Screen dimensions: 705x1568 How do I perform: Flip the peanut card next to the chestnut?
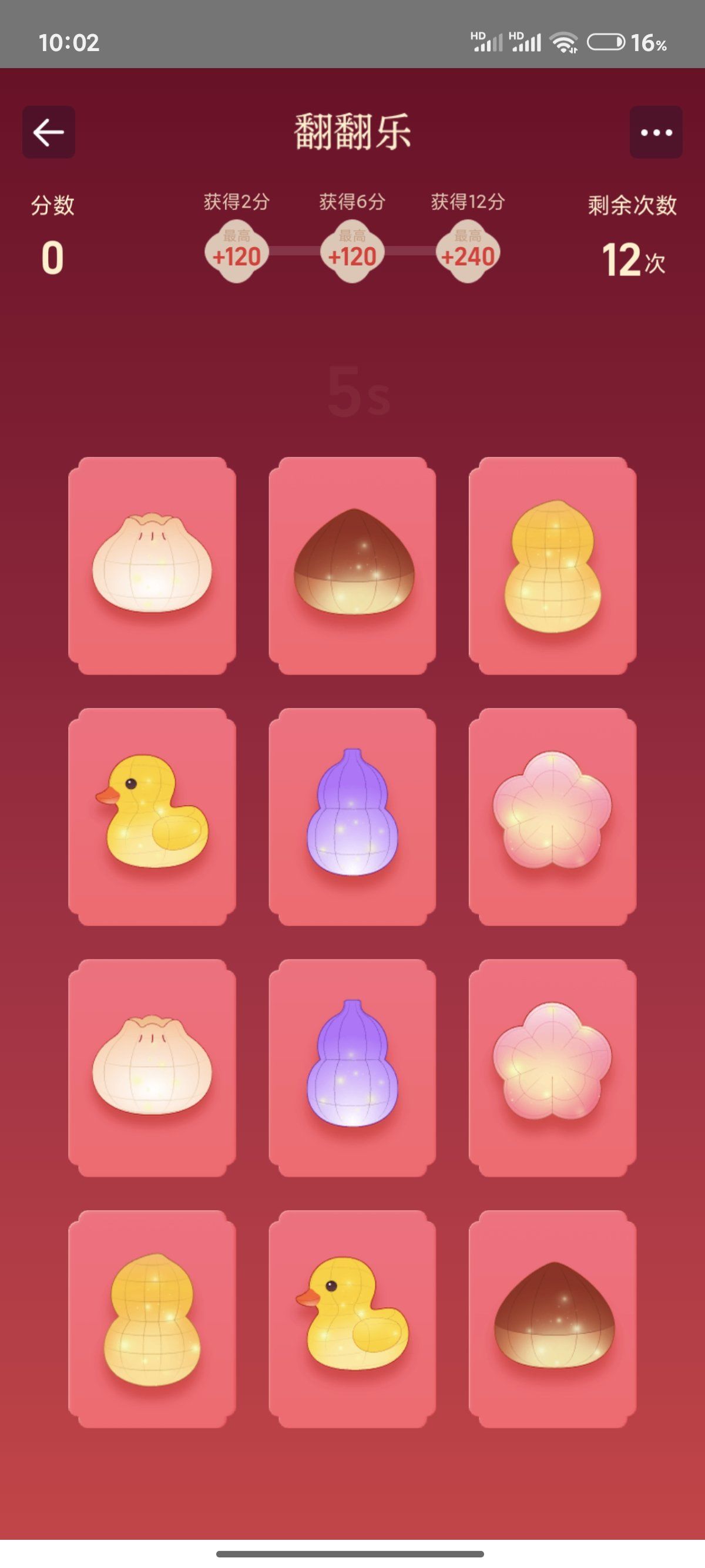coord(552,566)
